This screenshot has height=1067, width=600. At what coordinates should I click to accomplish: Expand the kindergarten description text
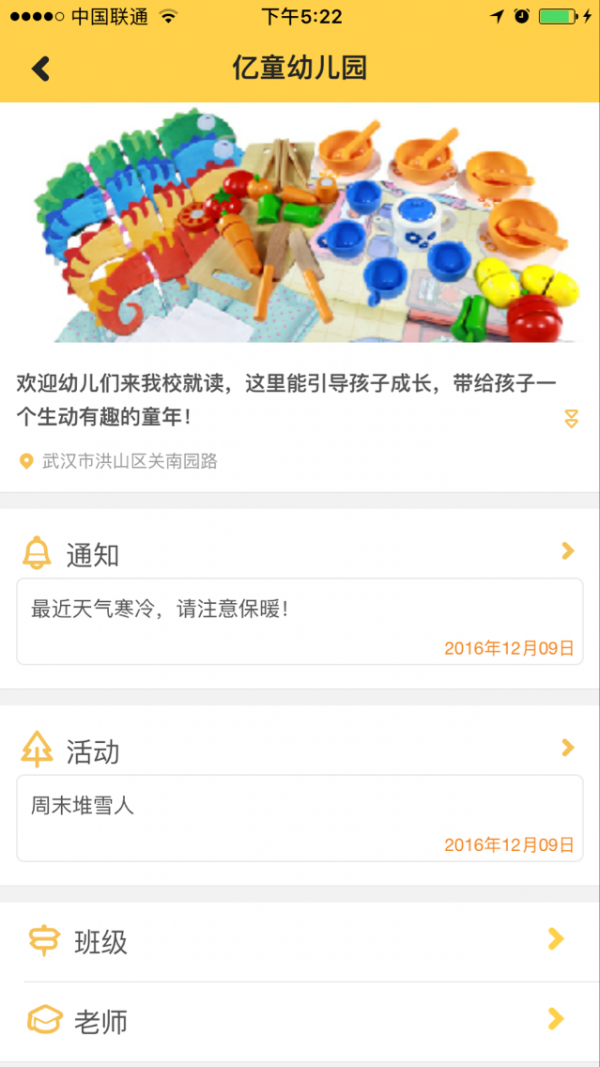click(571, 419)
